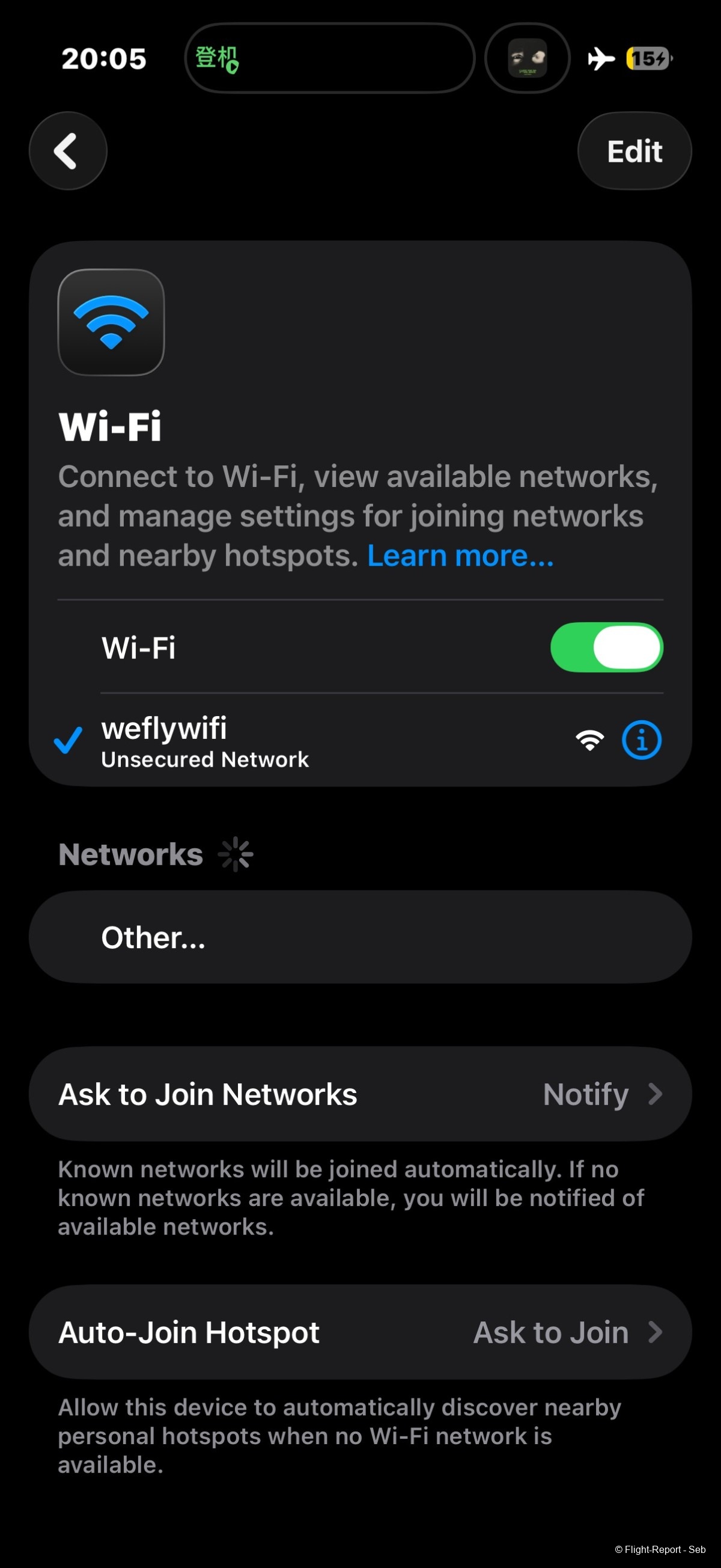Tap the Edit button
Image resolution: width=721 pixels, height=1568 pixels.
pos(634,150)
